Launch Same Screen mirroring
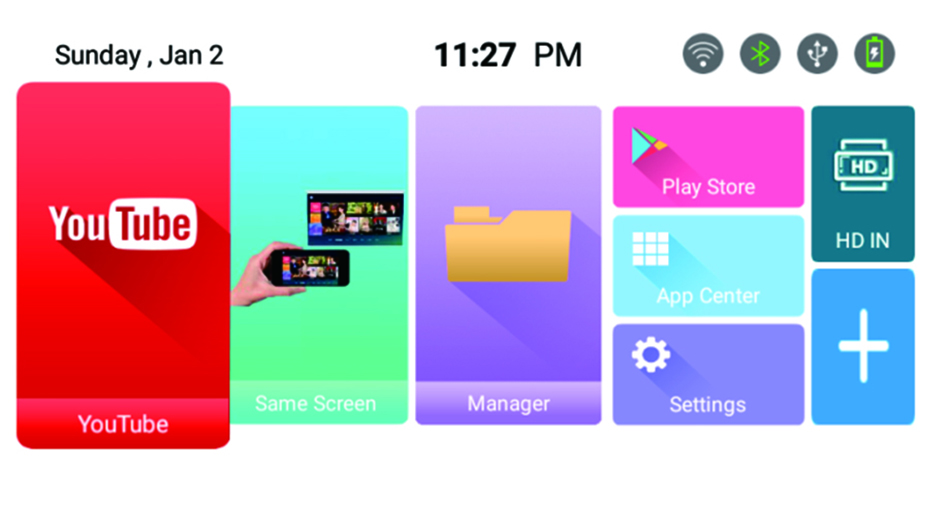 pyautogui.click(x=318, y=265)
